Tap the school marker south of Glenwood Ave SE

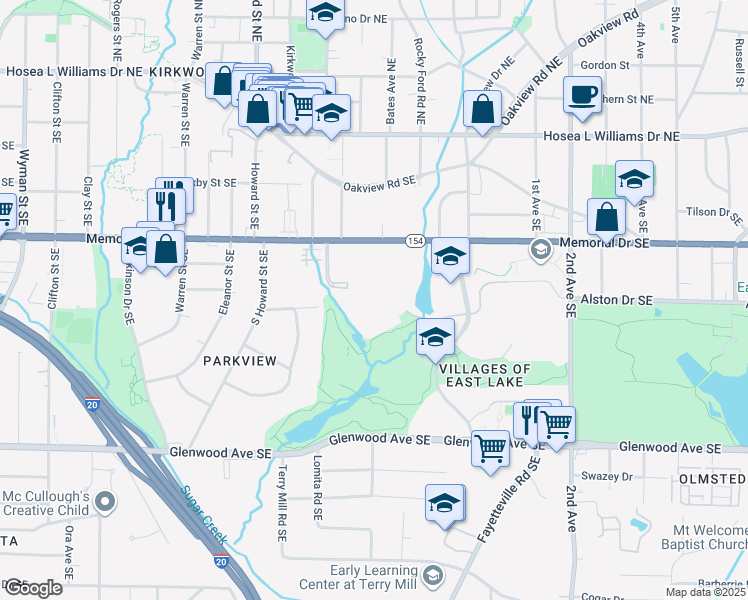pyautogui.click(x=444, y=506)
